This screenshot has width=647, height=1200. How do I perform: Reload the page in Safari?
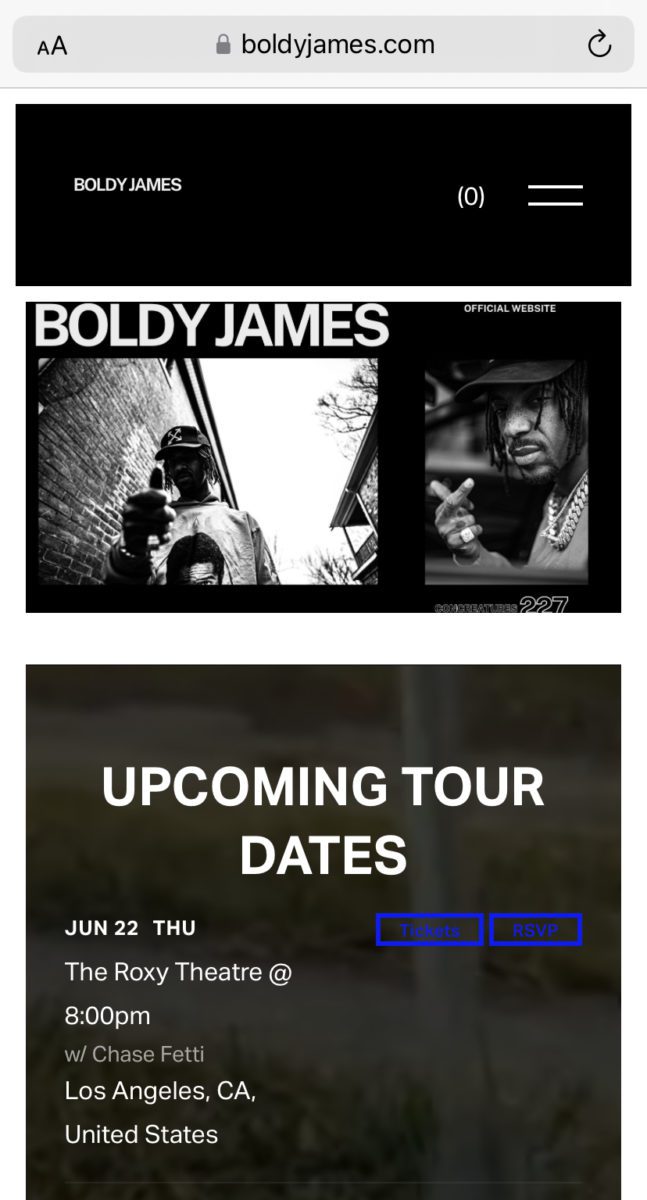coord(599,45)
